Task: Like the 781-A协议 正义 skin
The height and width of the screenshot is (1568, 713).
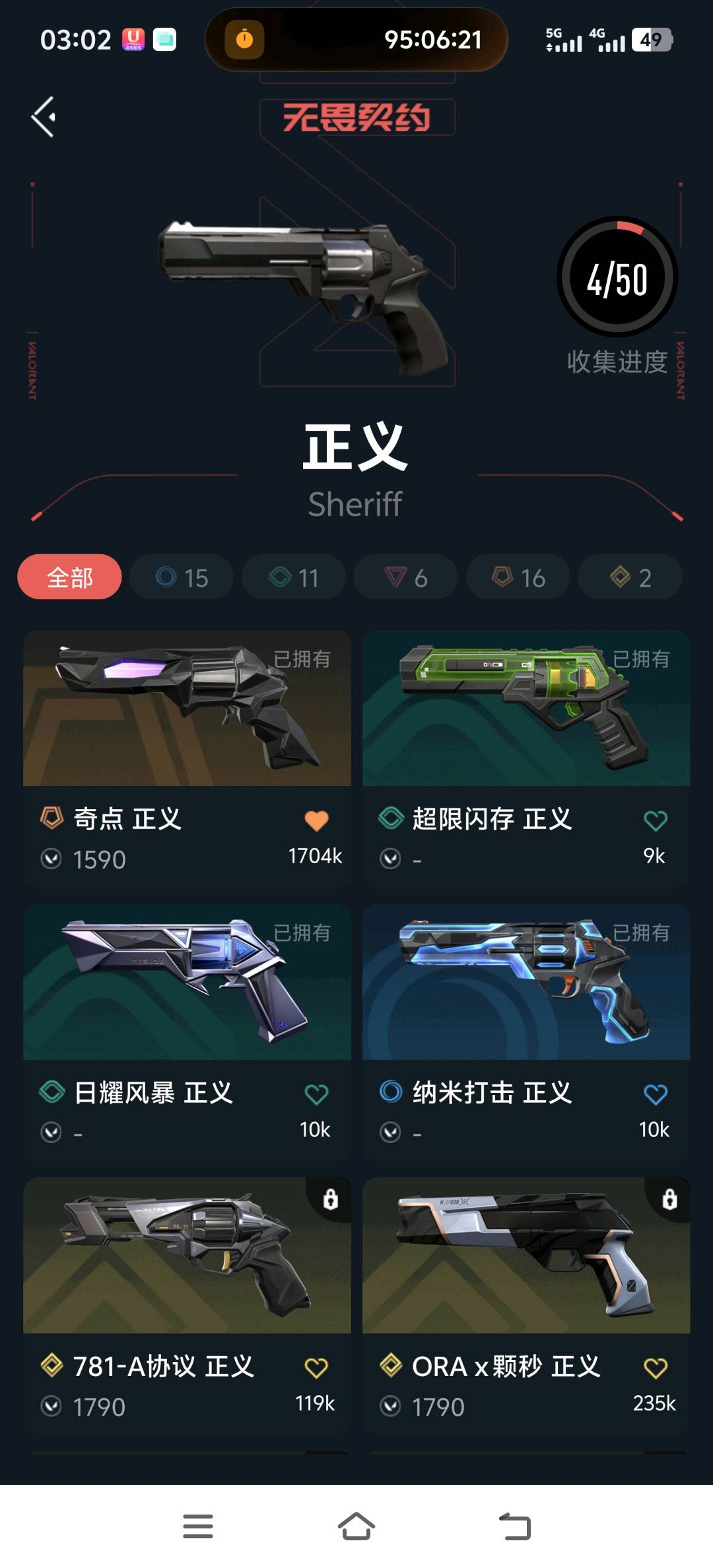Action: click(x=316, y=1367)
